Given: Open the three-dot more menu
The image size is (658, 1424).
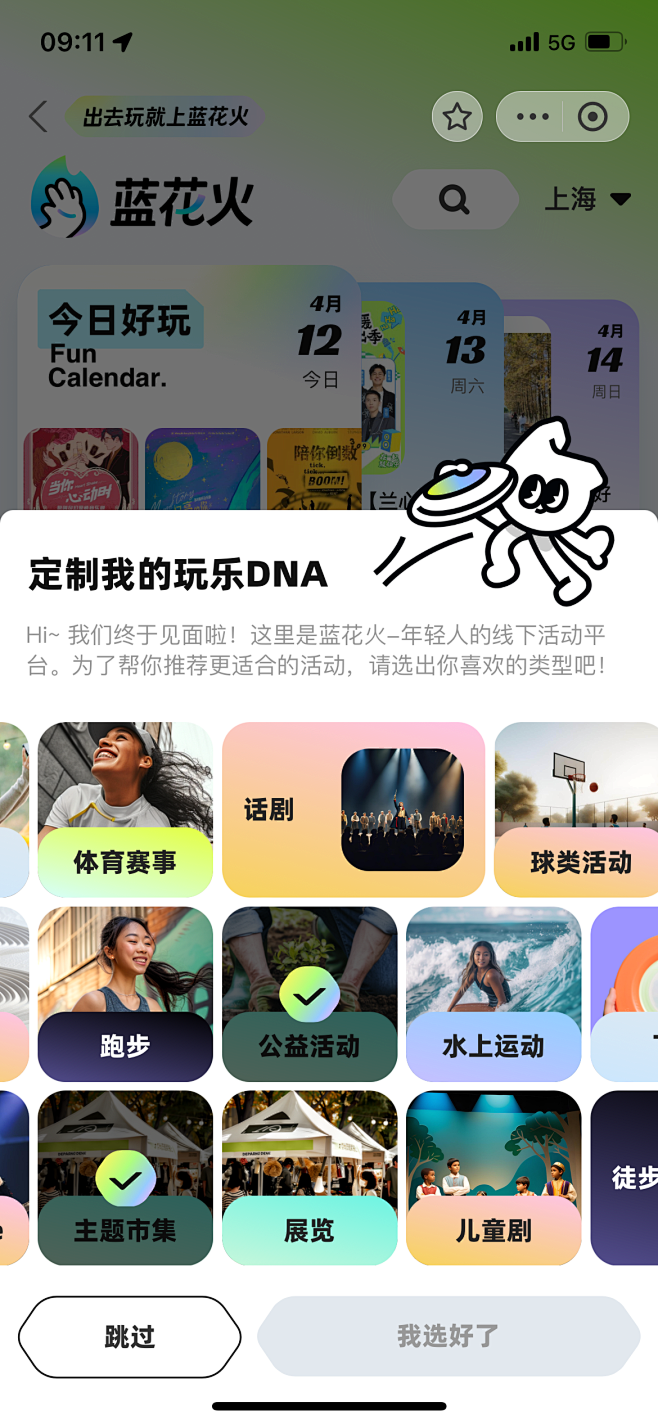Looking at the screenshot, I should [532, 117].
